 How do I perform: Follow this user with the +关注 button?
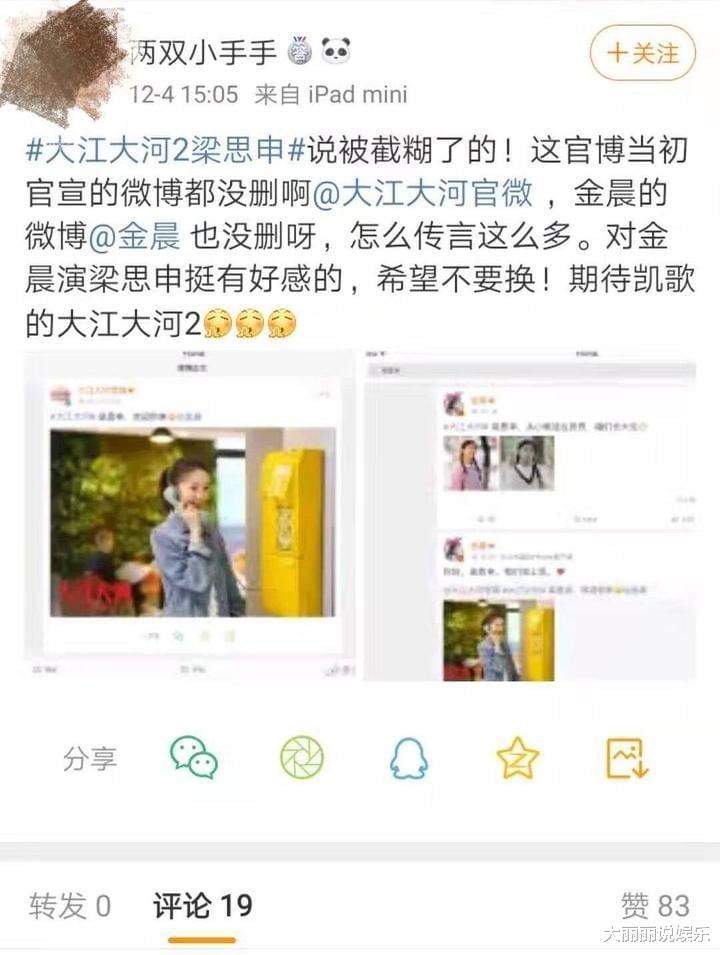[x=642, y=52]
